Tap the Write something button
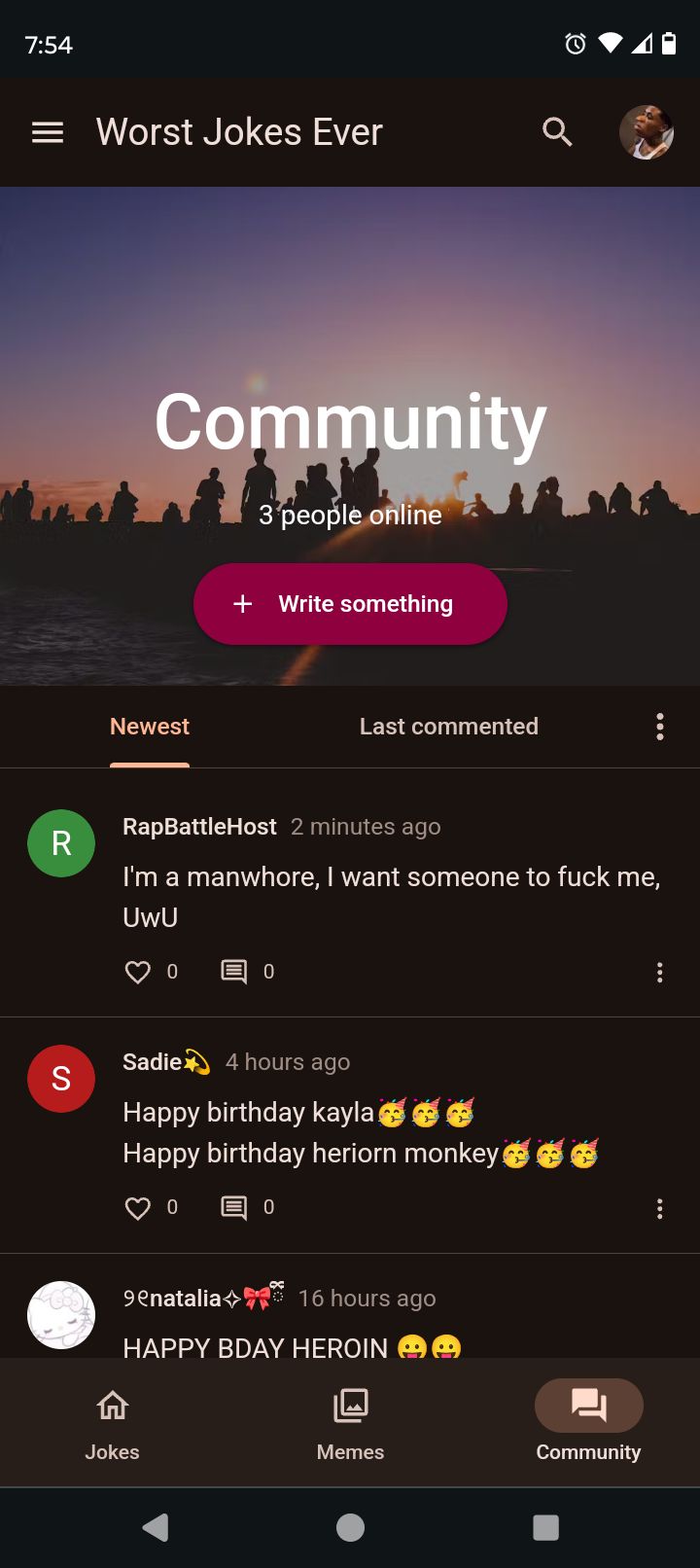Viewport: 700px width, 1568px height. [350, 604]
